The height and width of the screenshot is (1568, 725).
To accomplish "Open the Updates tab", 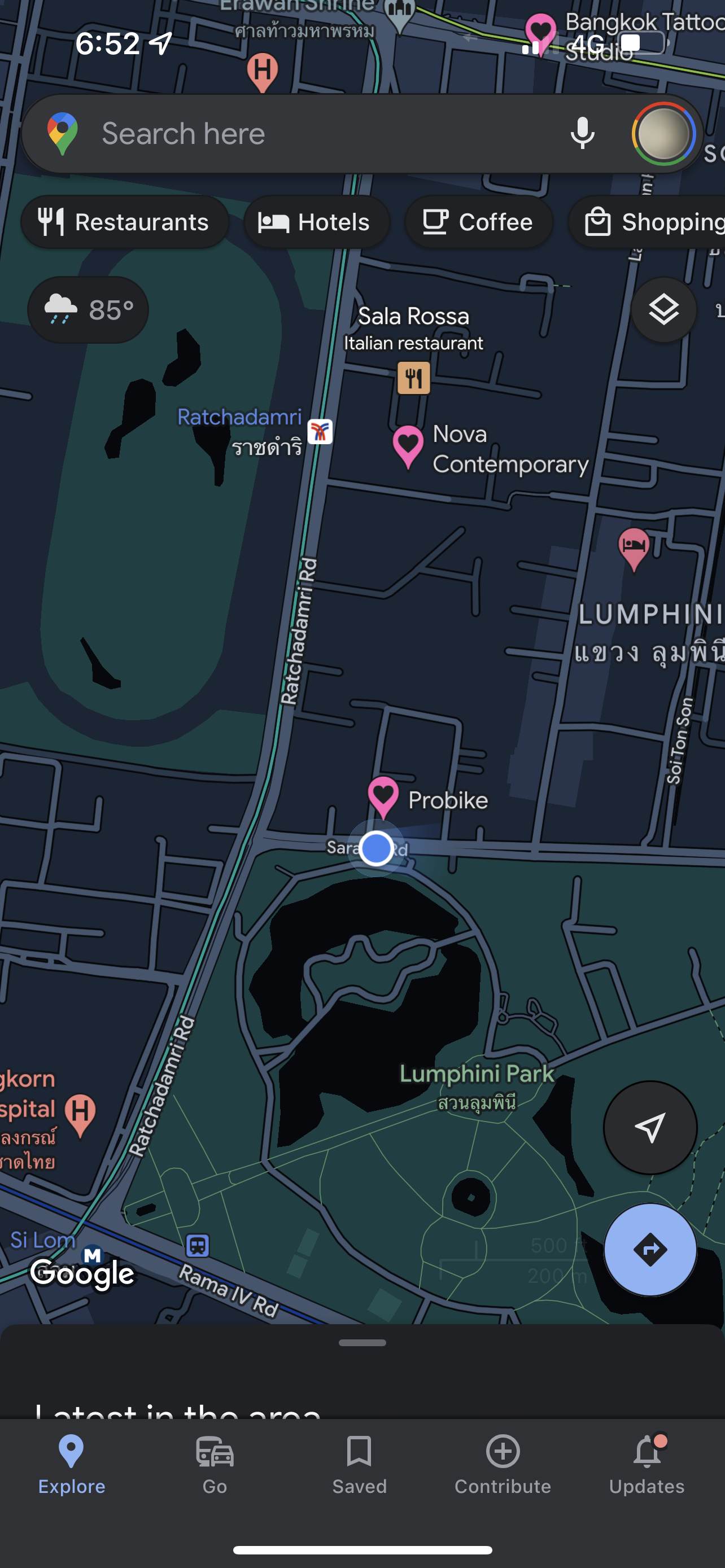I will click(x=647, y=1465).
